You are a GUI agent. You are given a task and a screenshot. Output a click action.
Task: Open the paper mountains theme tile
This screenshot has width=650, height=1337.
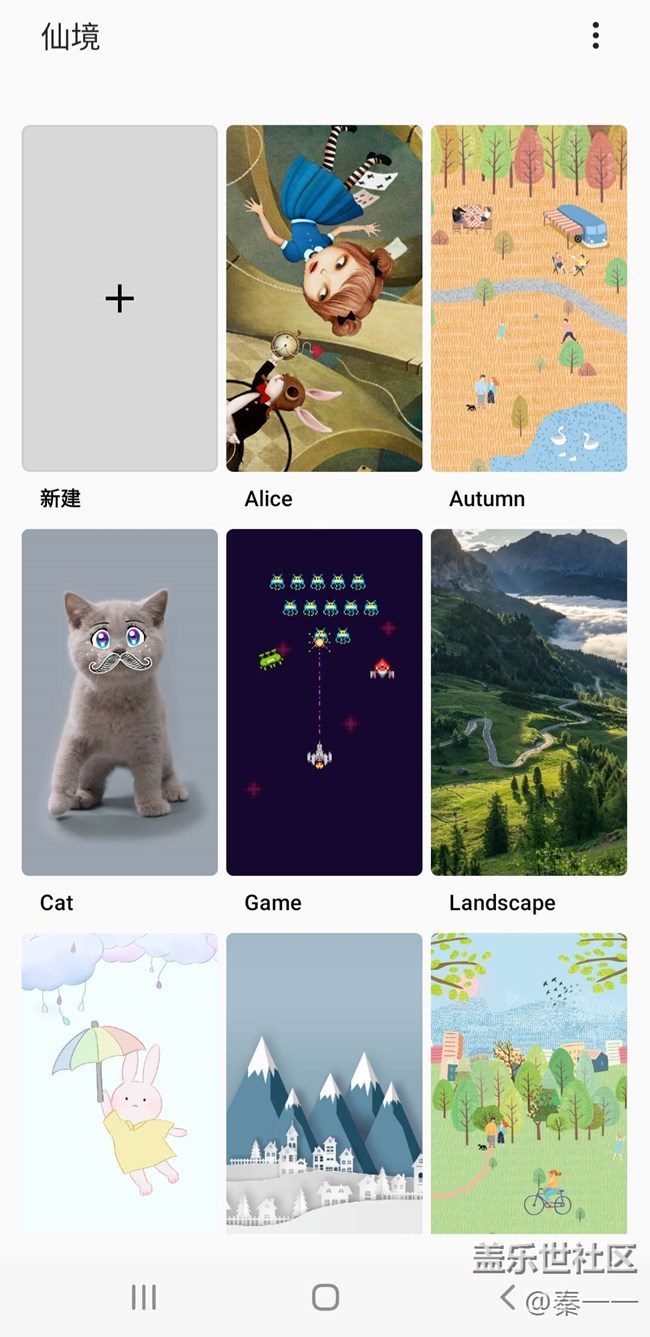pyautogui.click(x=324, y=1082)
